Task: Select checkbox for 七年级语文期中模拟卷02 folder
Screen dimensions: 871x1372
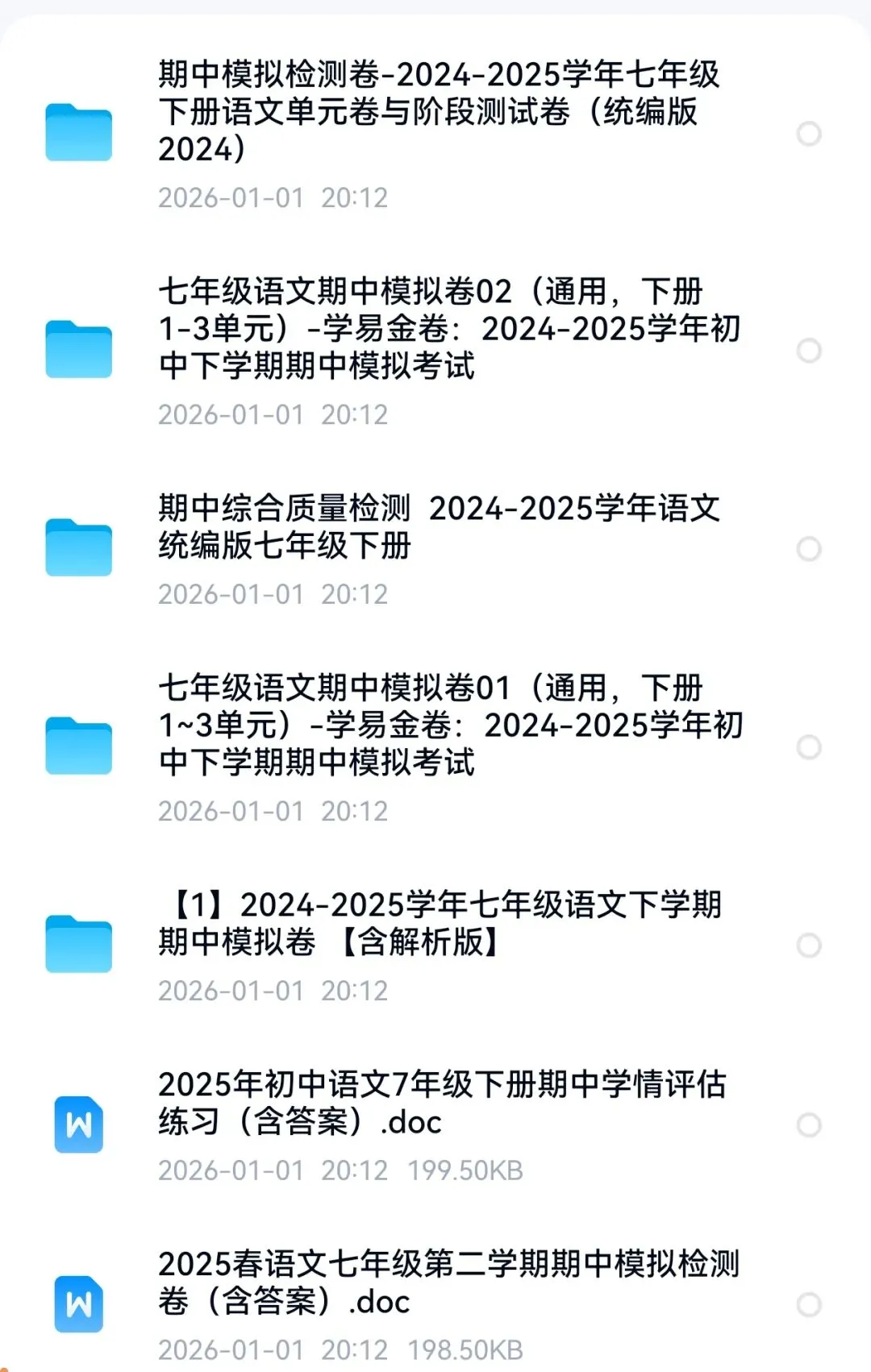Action: point(809,351)
